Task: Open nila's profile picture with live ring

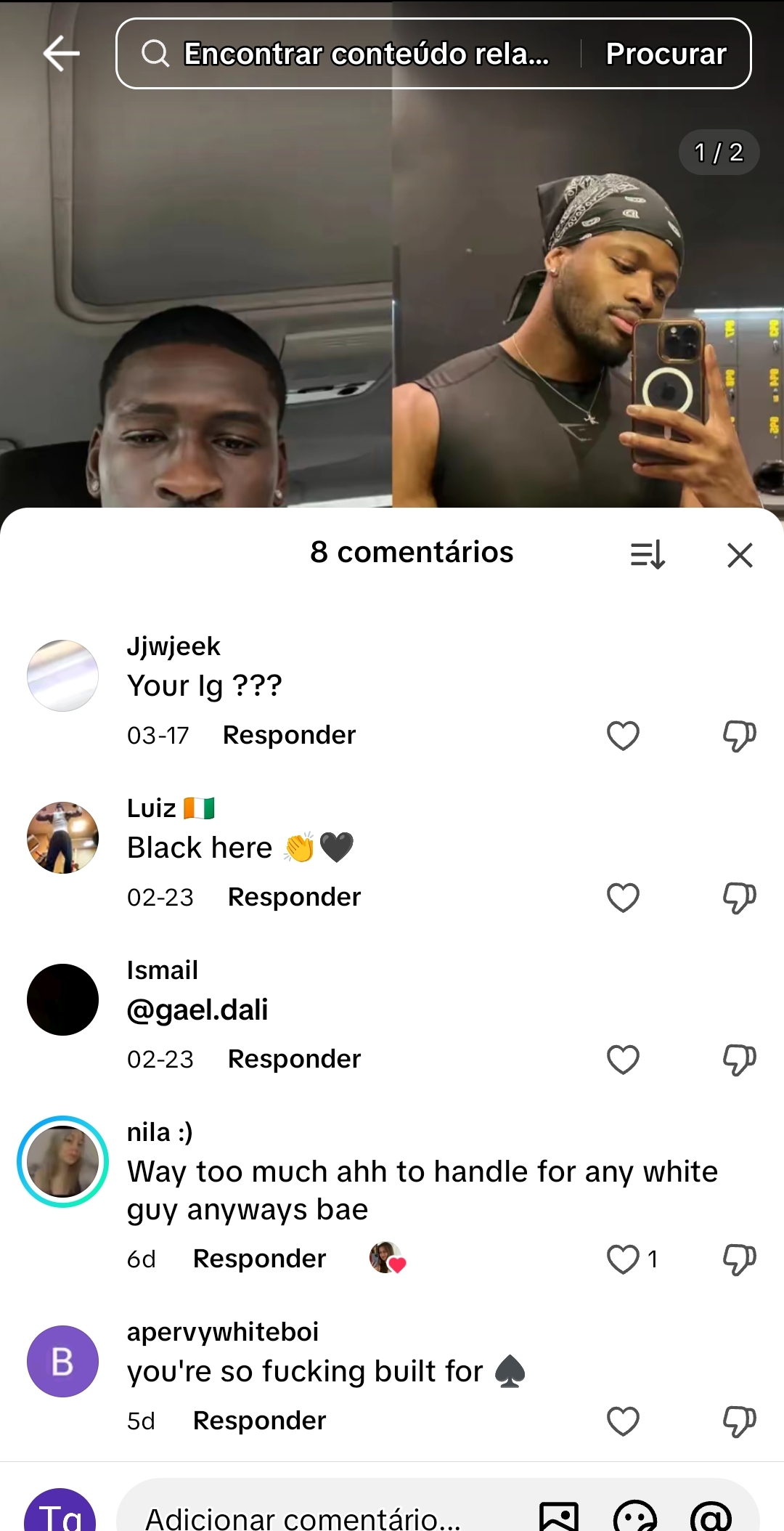Action: [62, 1161]
